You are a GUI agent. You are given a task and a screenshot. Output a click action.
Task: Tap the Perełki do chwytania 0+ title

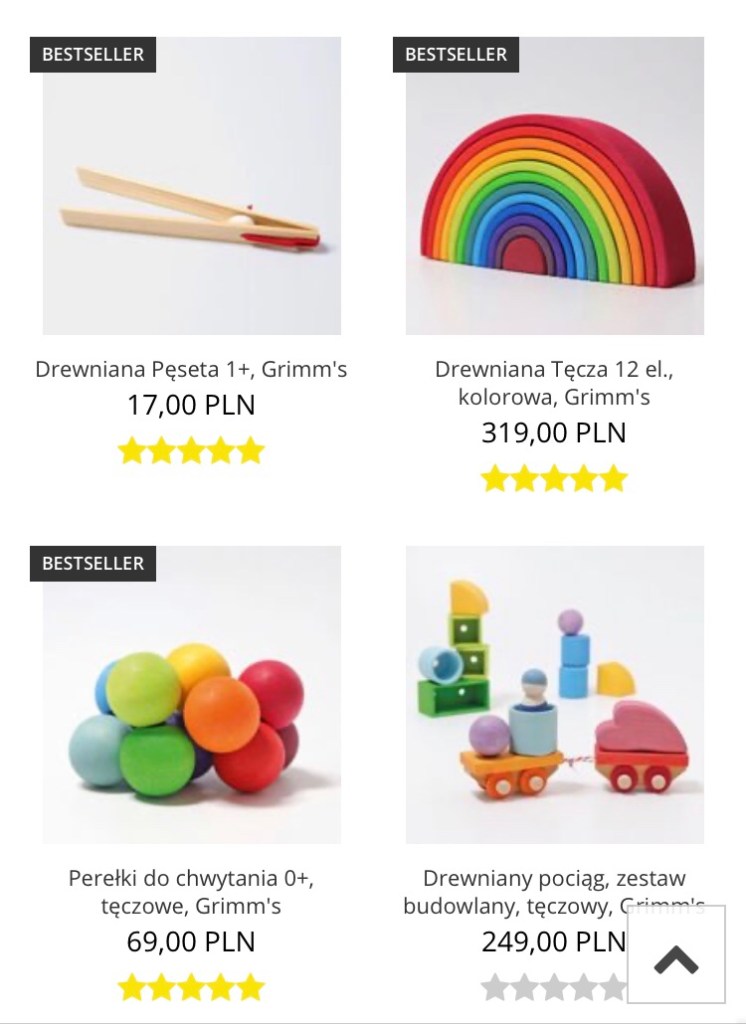click(191, 892)
